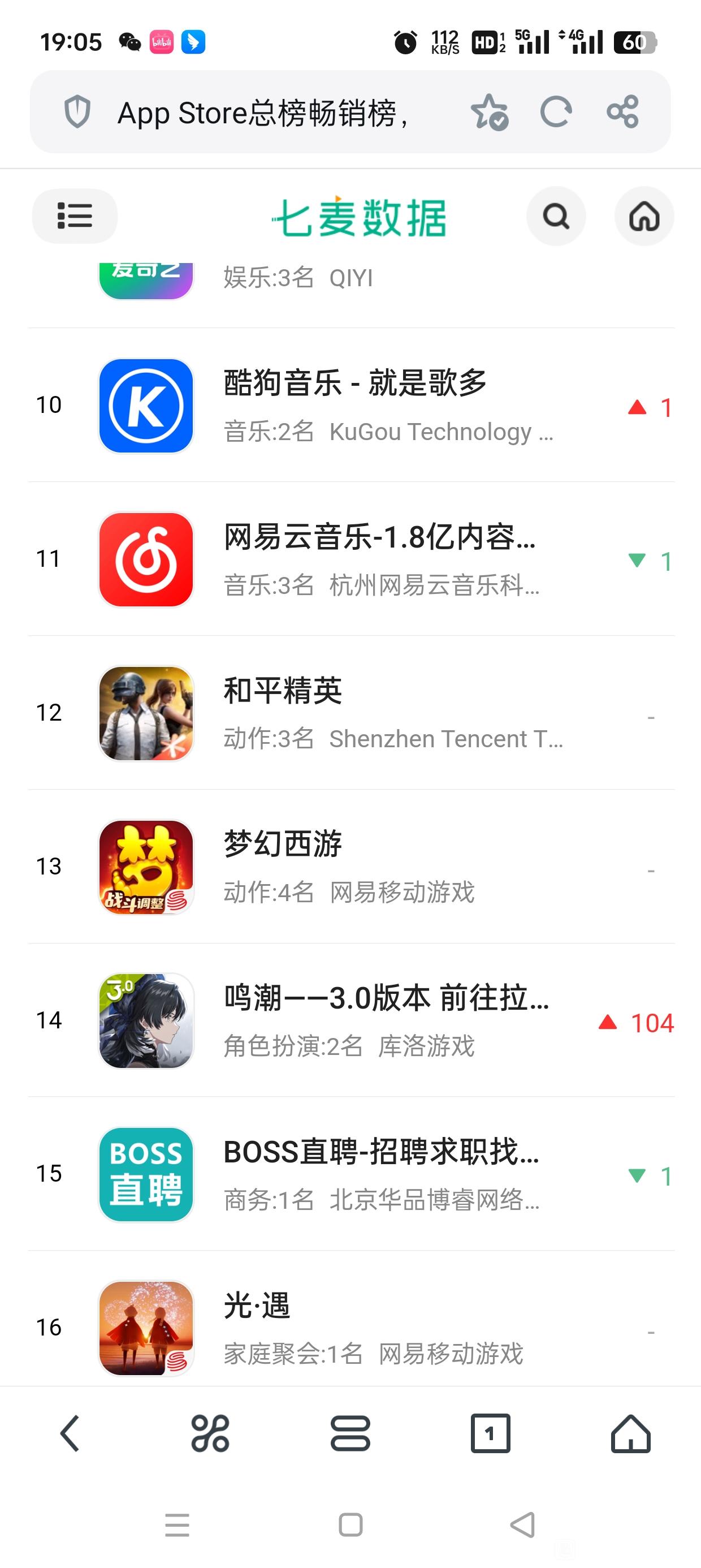Show open browser tabs

tap(491, 1433)
